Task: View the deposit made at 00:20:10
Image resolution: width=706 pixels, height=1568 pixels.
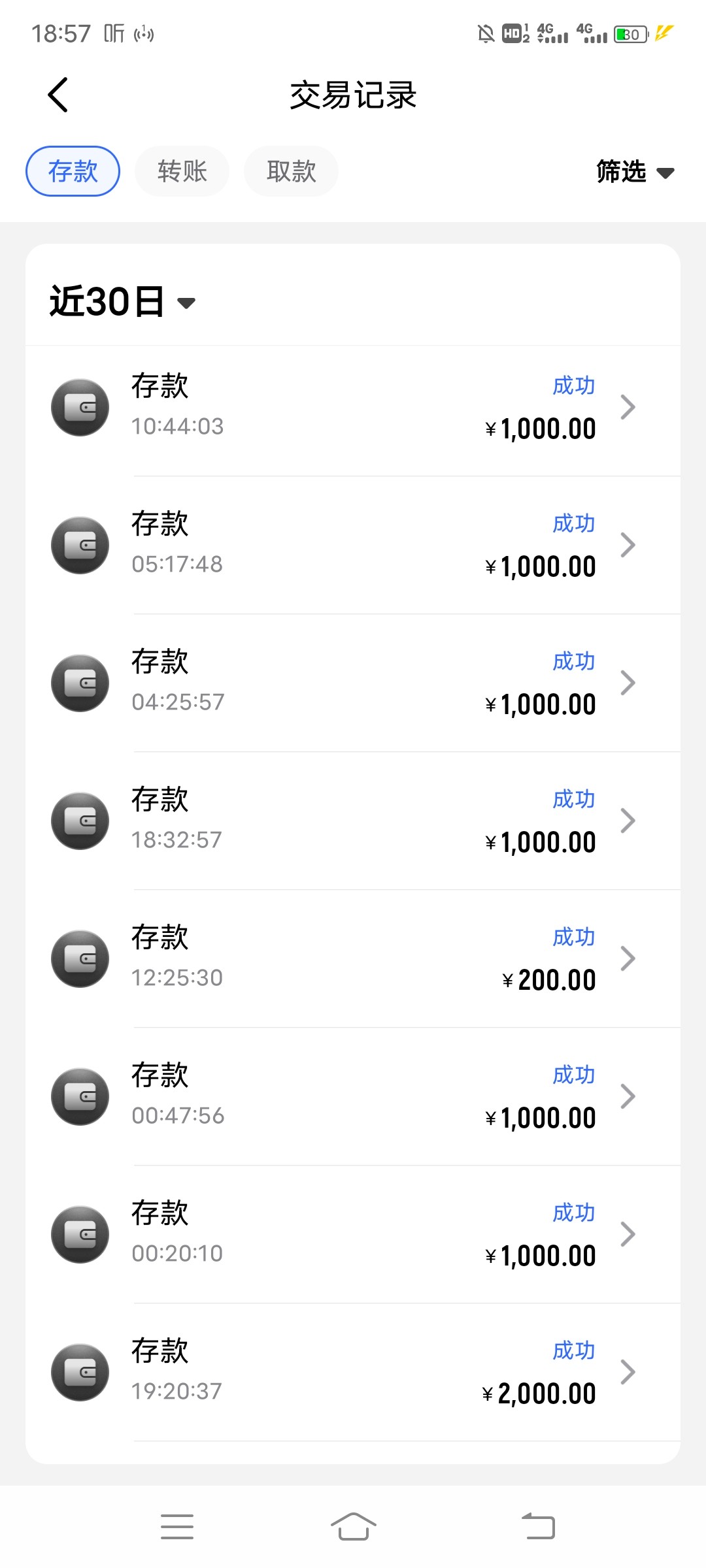Action: point(353,1235)
